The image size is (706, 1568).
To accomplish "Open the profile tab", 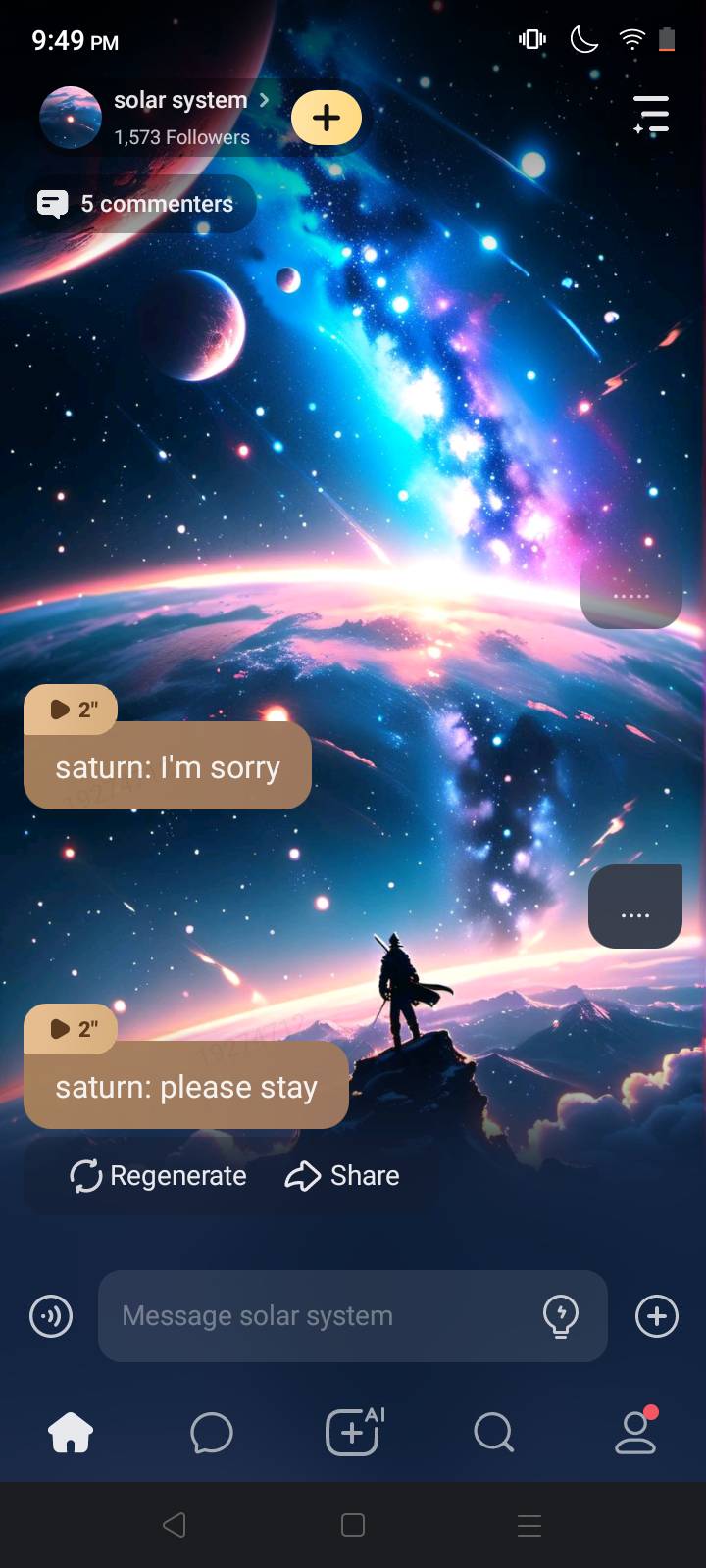I will pos(635,1433).
